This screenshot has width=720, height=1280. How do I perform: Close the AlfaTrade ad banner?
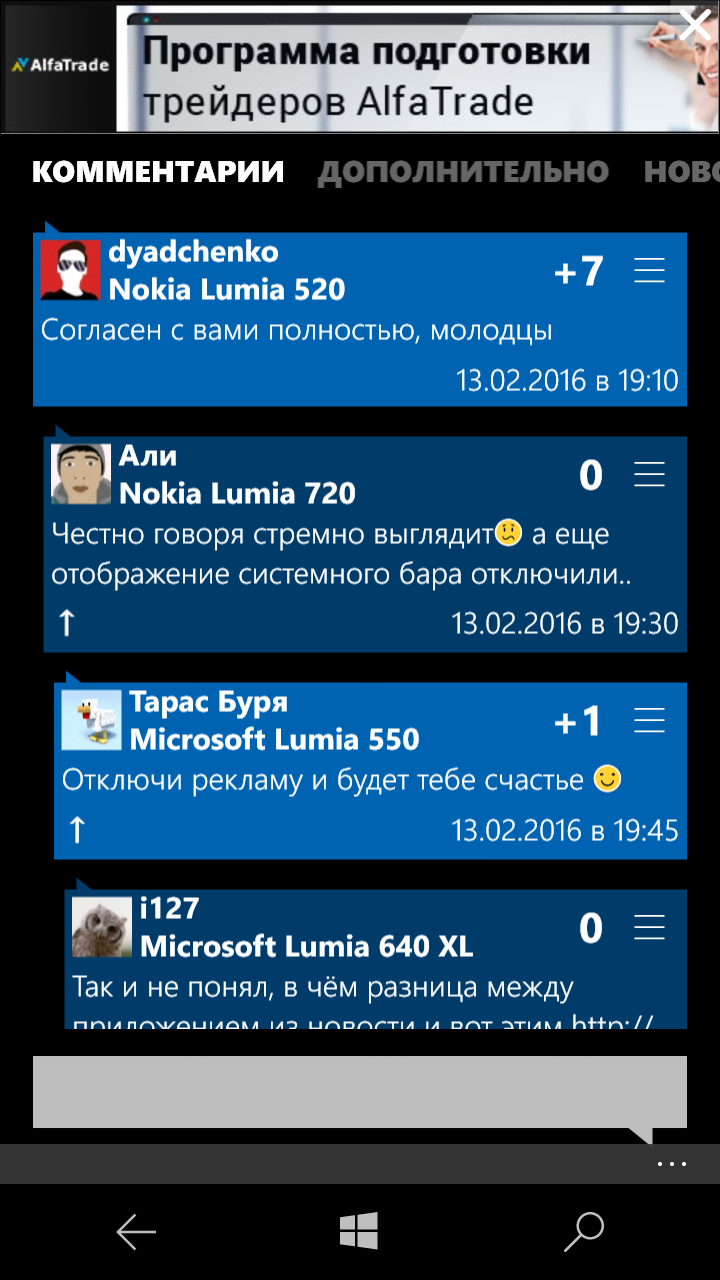click(x=695, y=25)
